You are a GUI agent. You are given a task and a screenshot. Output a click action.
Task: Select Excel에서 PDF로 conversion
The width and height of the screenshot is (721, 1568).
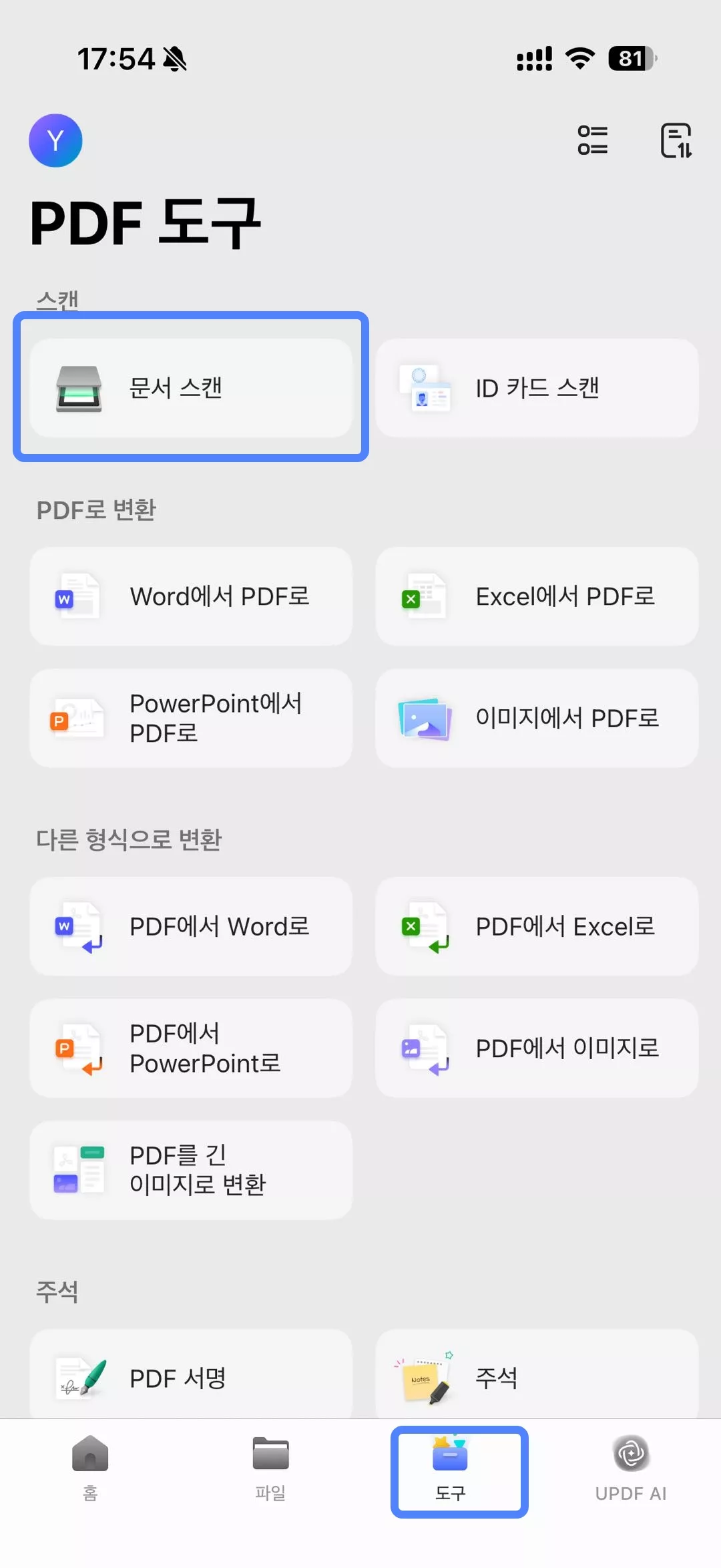[537, 596]
